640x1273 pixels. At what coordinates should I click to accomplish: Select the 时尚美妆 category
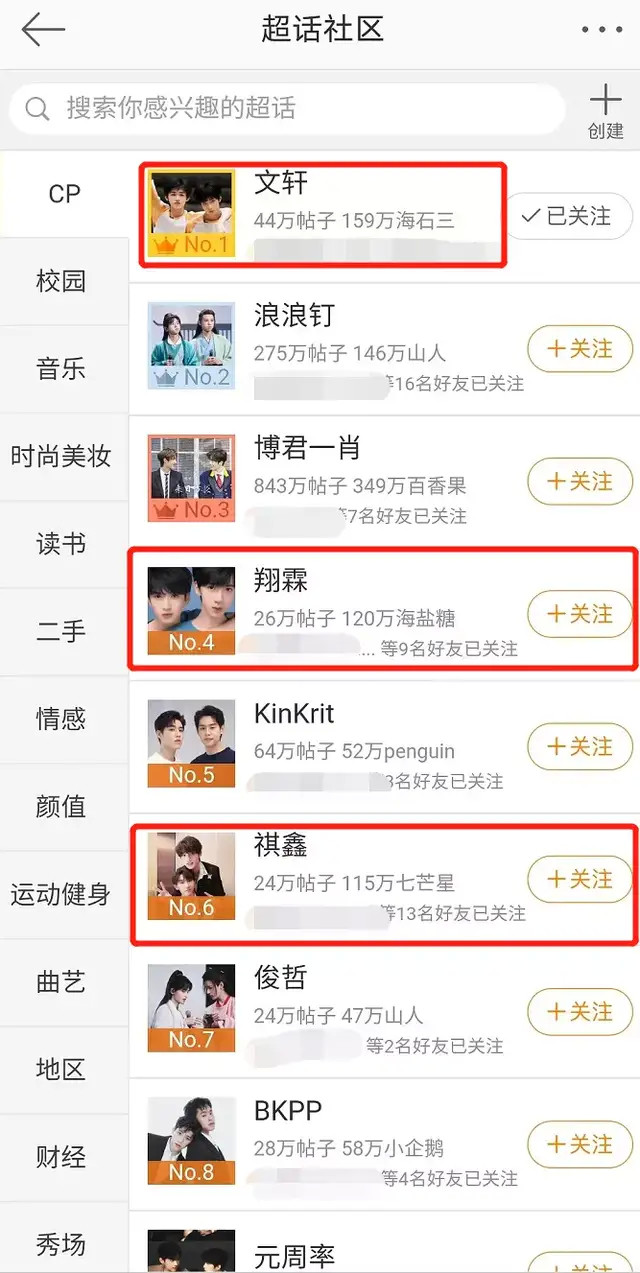(x=62, y=457)
